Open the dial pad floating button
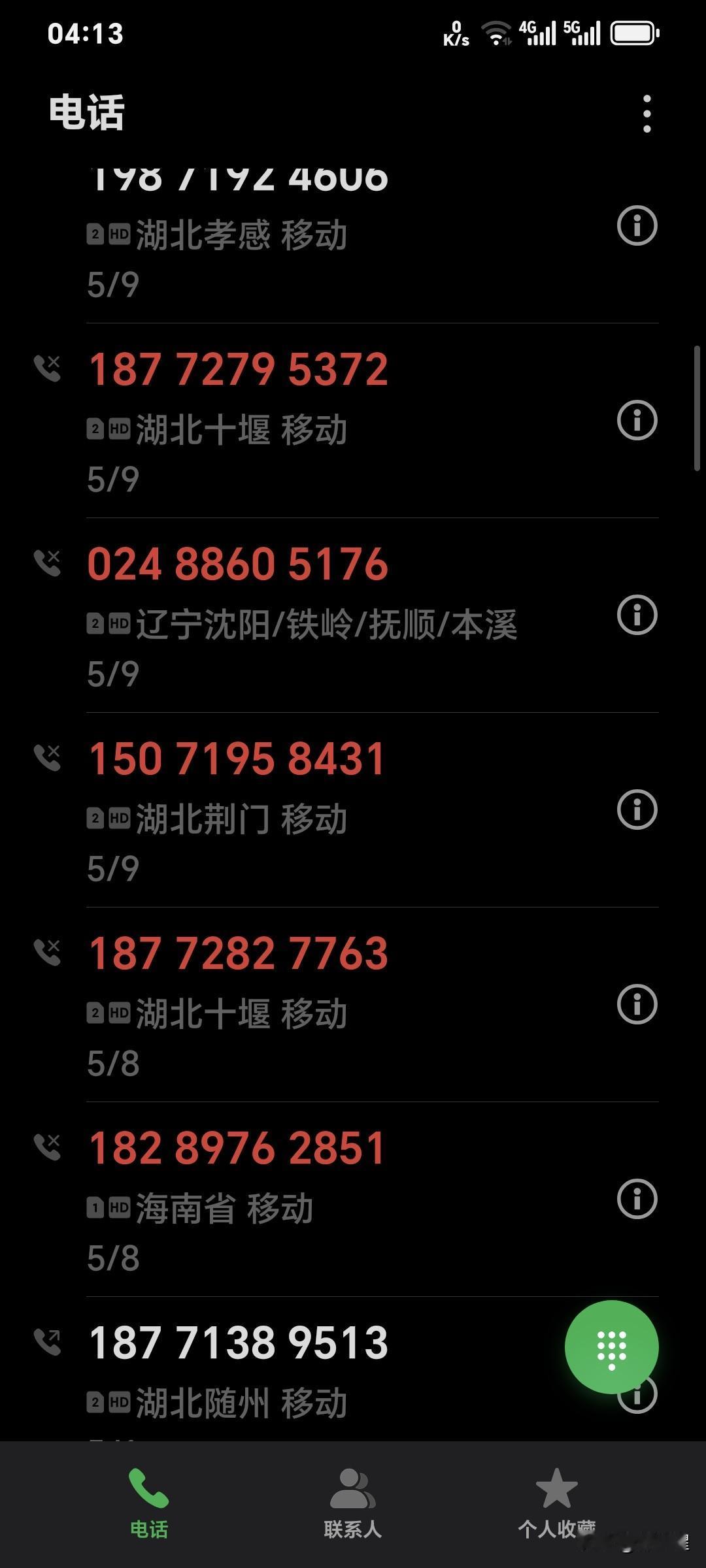 (611, 1347)
